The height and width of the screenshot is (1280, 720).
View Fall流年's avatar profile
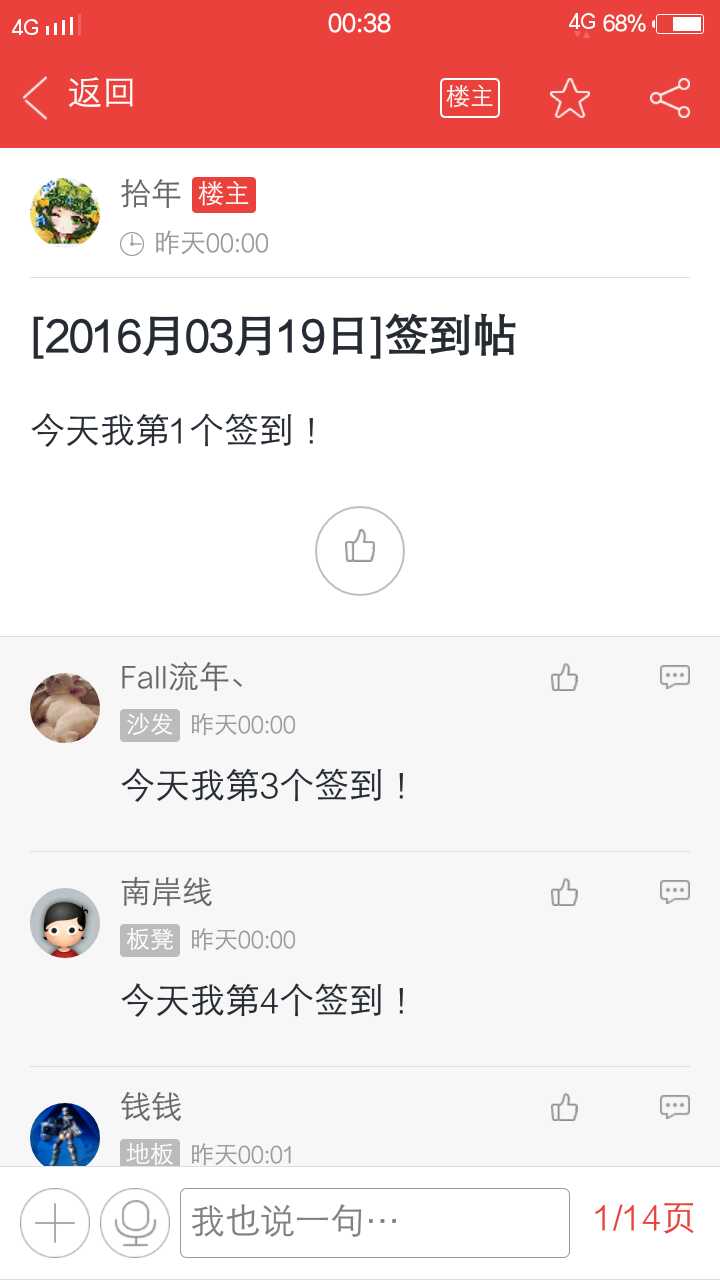[65, 708]
